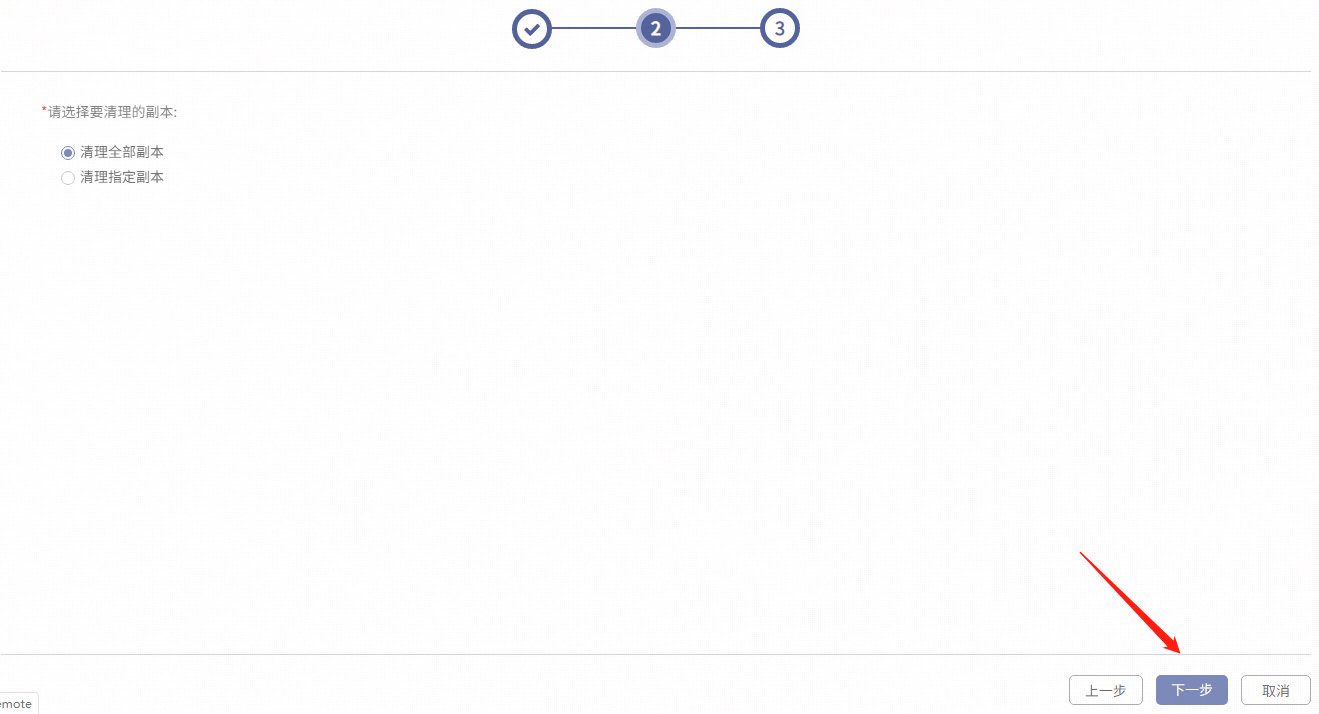Select the 清理全部副本 radio option
The height and width of the screenshot is (714, 1319).
[x=68, y=153]
